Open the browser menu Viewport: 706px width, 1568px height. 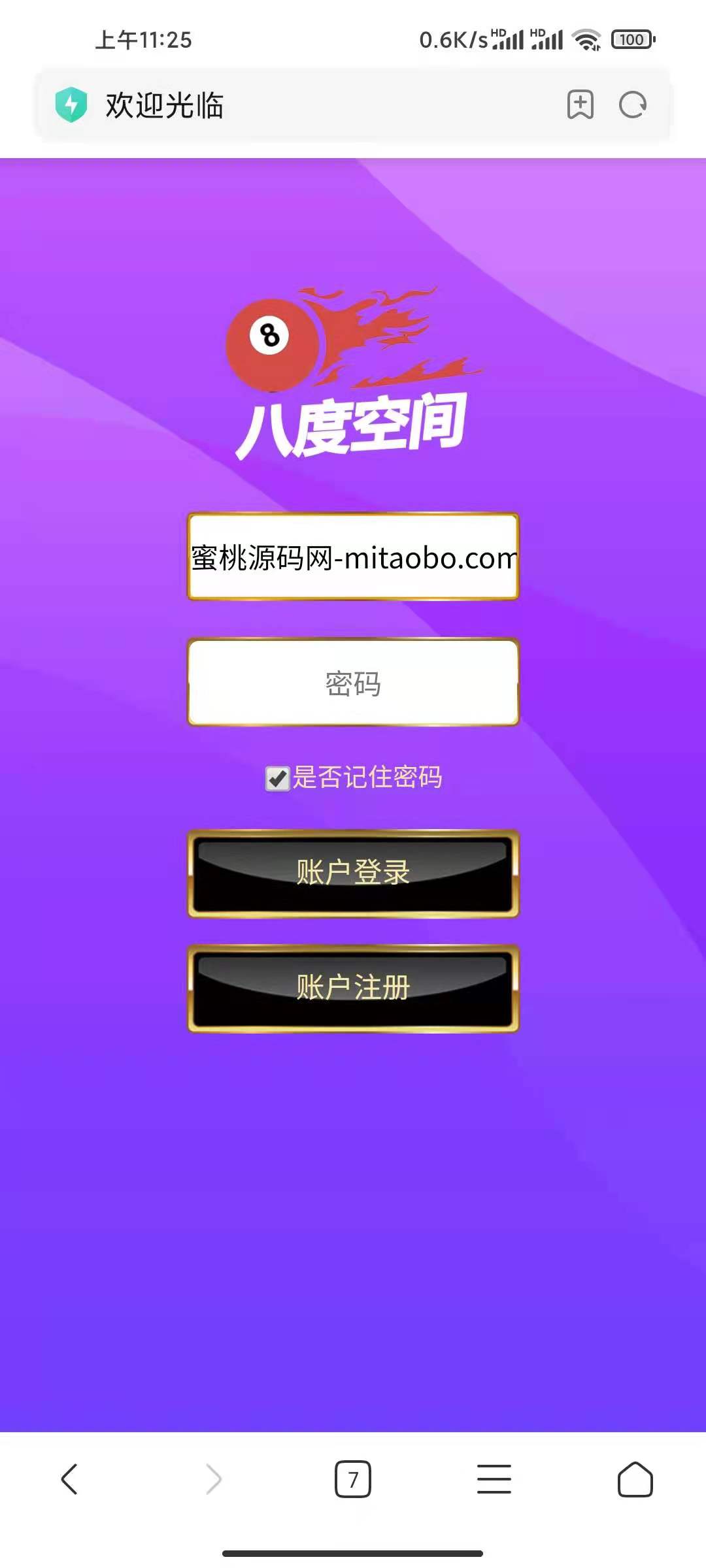494,1478
